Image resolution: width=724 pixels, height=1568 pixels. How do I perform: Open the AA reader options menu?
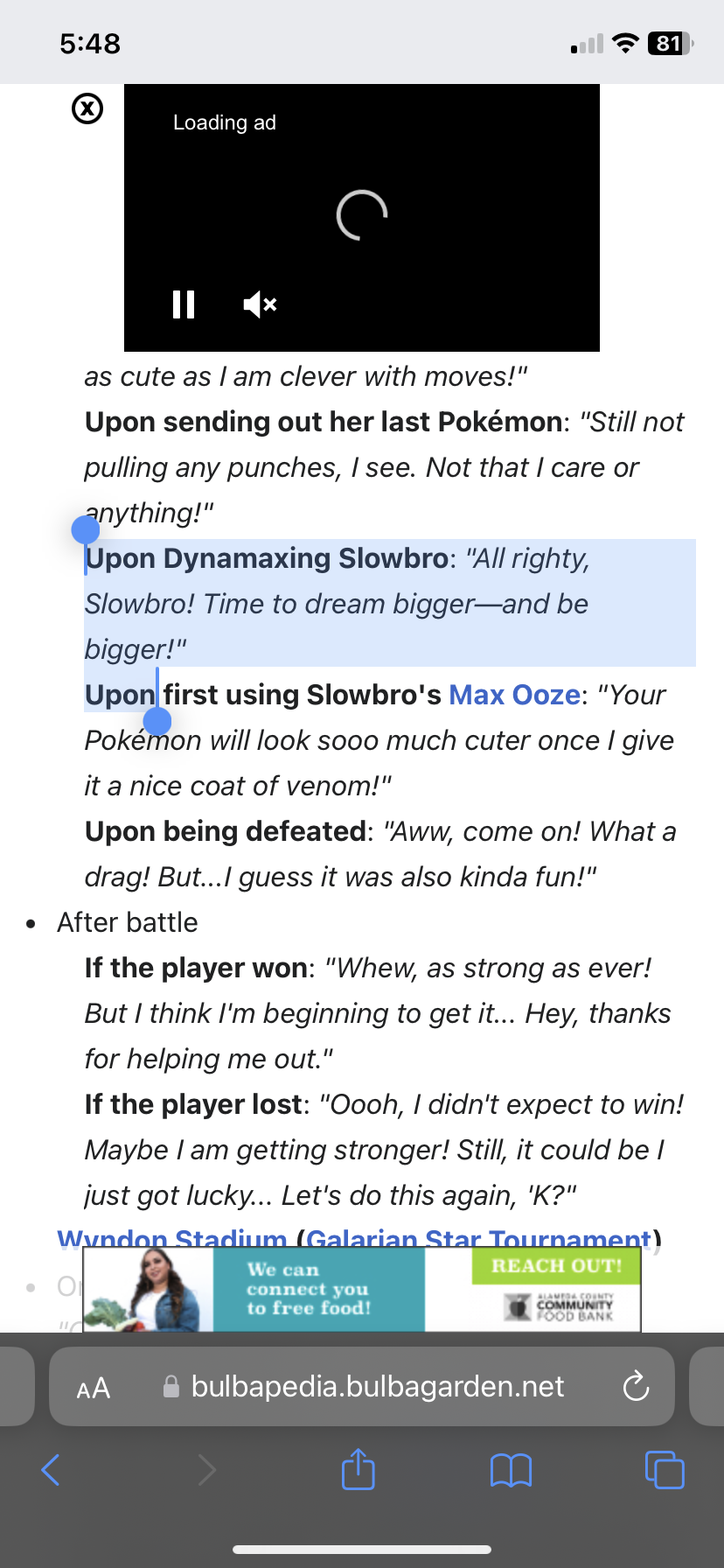[94, 1388]
